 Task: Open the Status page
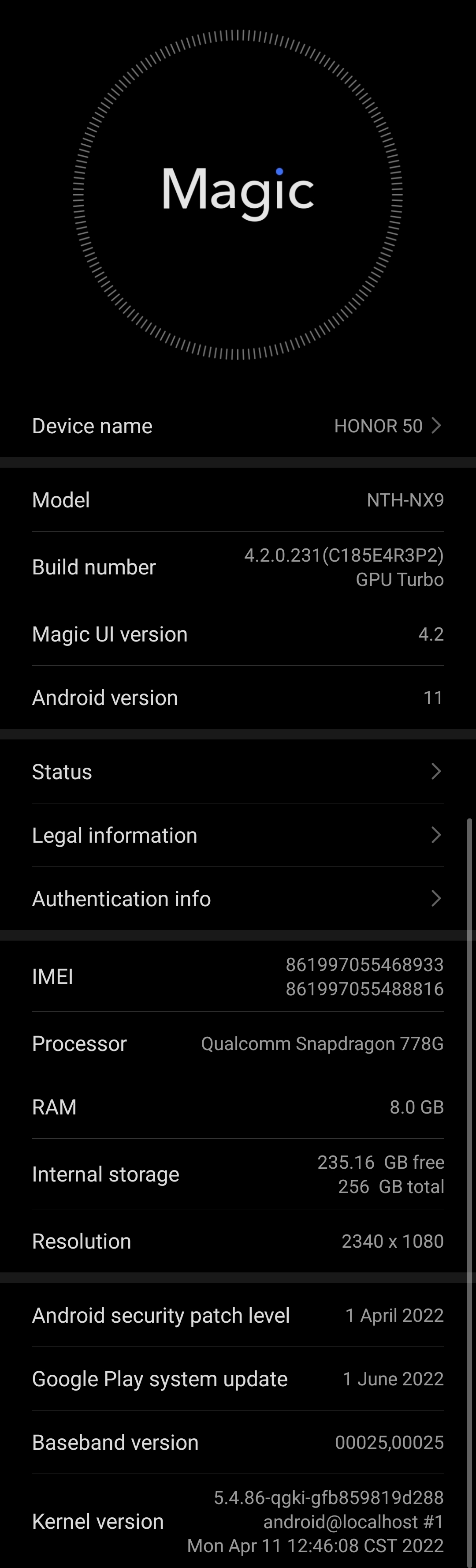pyautogui.click(x=237, y=771)
